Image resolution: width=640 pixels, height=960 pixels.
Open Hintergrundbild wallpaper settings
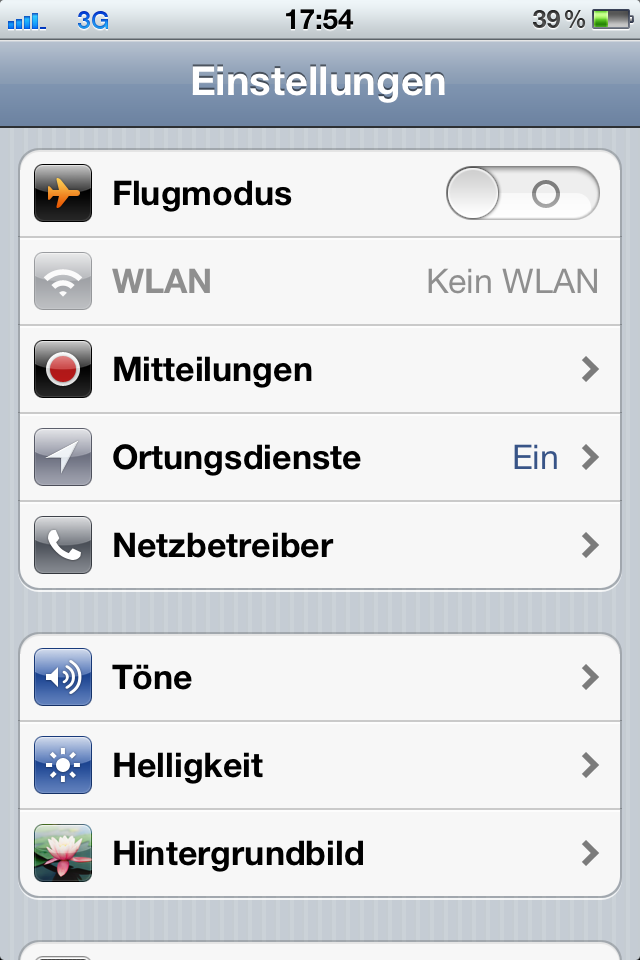(x=320, y=854)
